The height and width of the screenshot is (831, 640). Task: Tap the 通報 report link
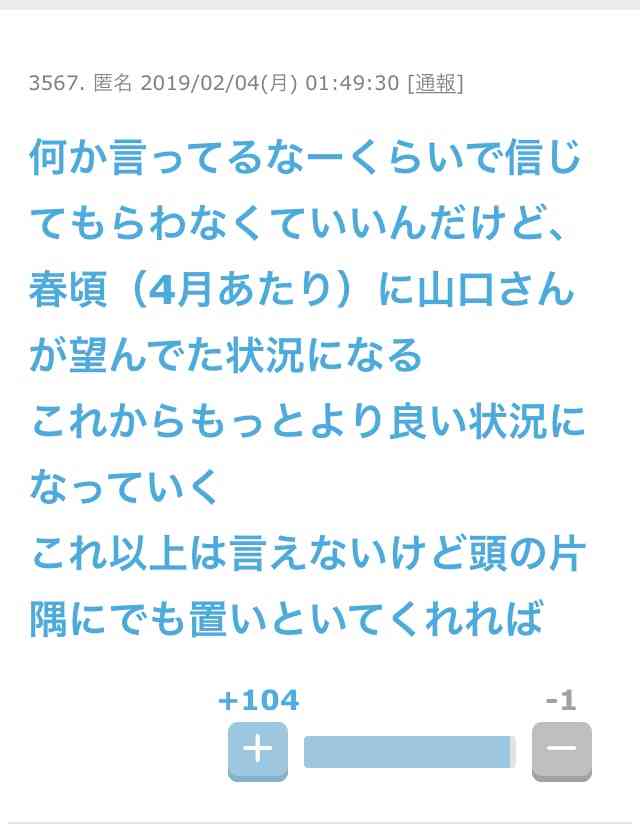point(435,84)
